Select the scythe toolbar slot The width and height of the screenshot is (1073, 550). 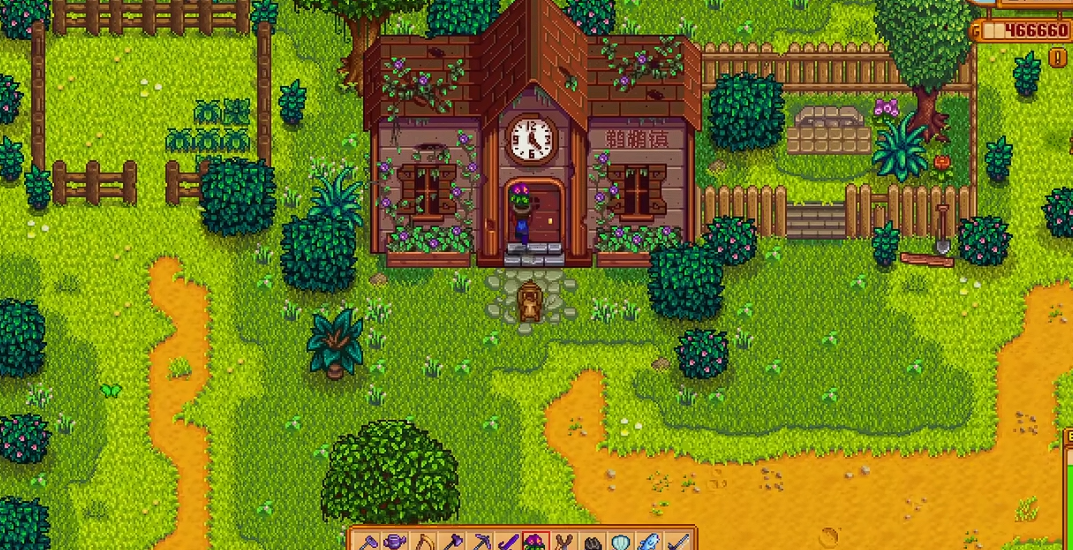[x=424, y=542]
